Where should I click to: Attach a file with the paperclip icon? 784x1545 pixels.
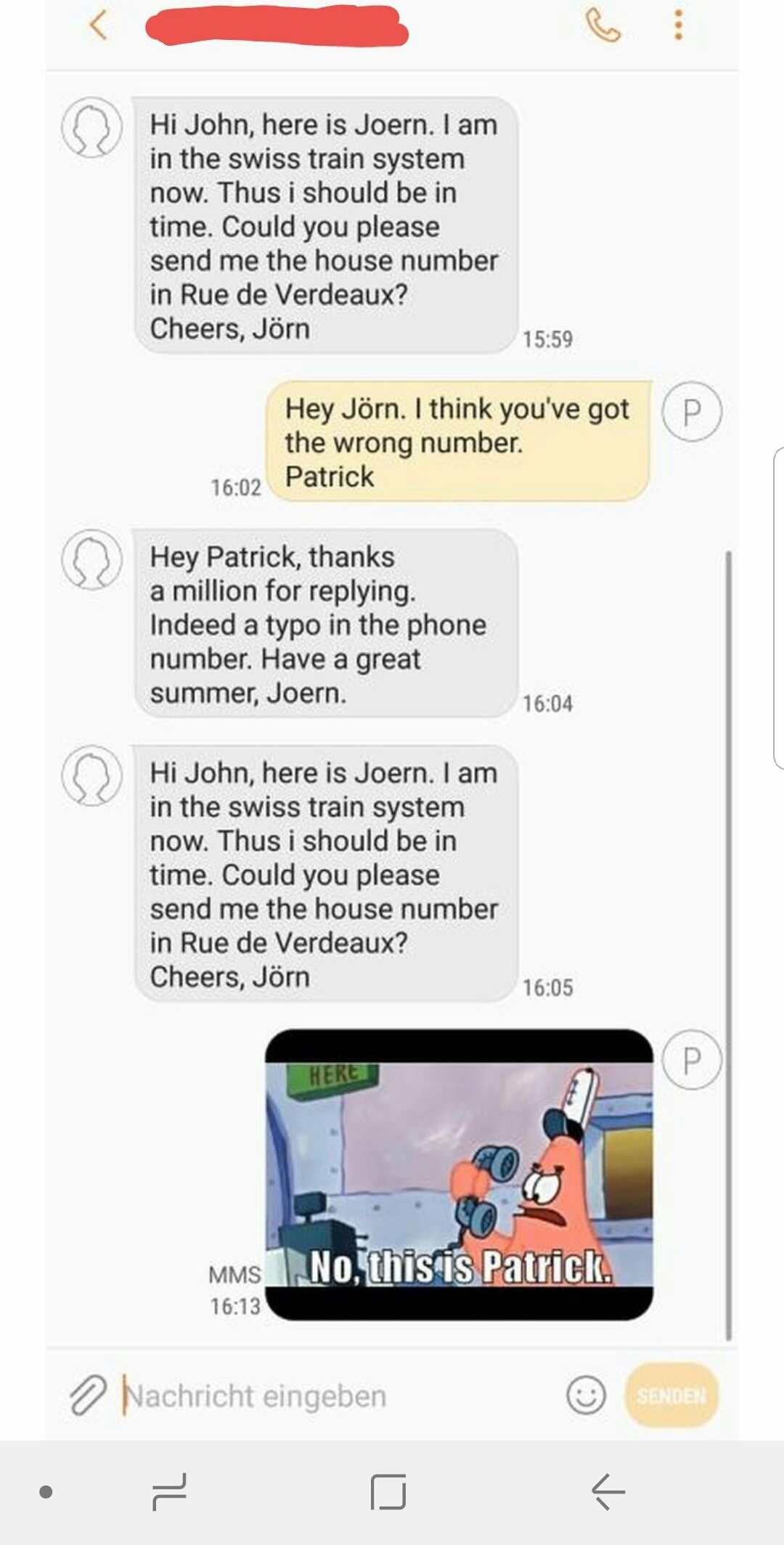tap(88, 1395)
